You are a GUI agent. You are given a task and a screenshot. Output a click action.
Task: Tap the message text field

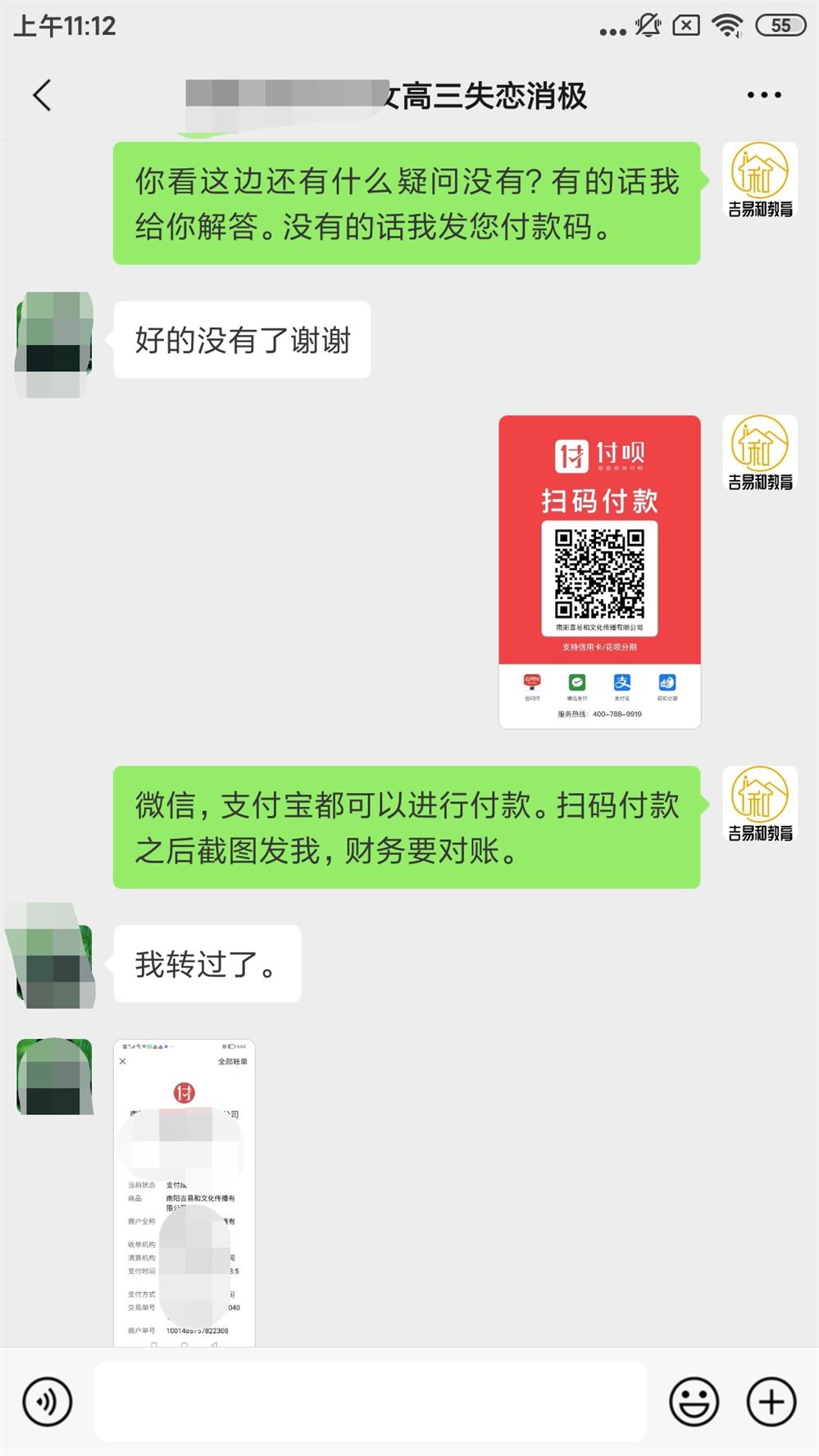tap(371, 1401)
